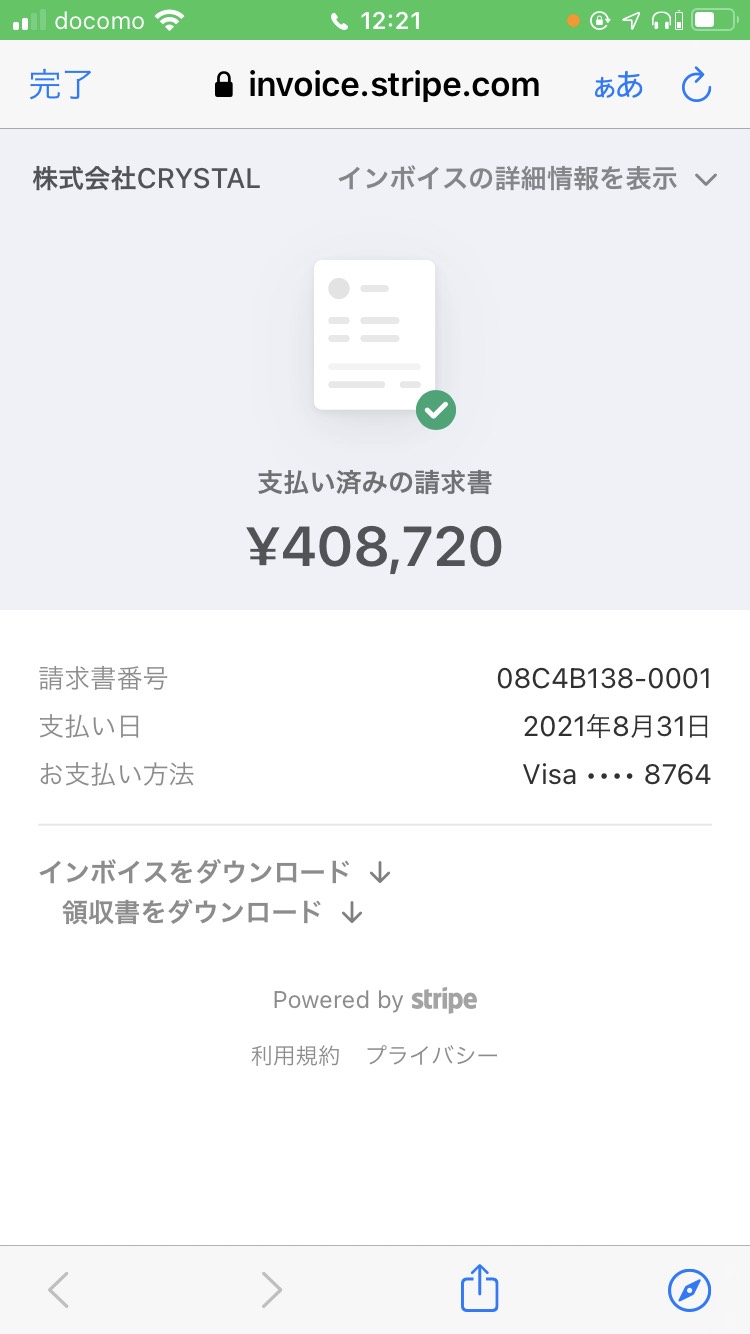
Task: Open this page in Safari with the compass icon
Action: (689, 1290)
